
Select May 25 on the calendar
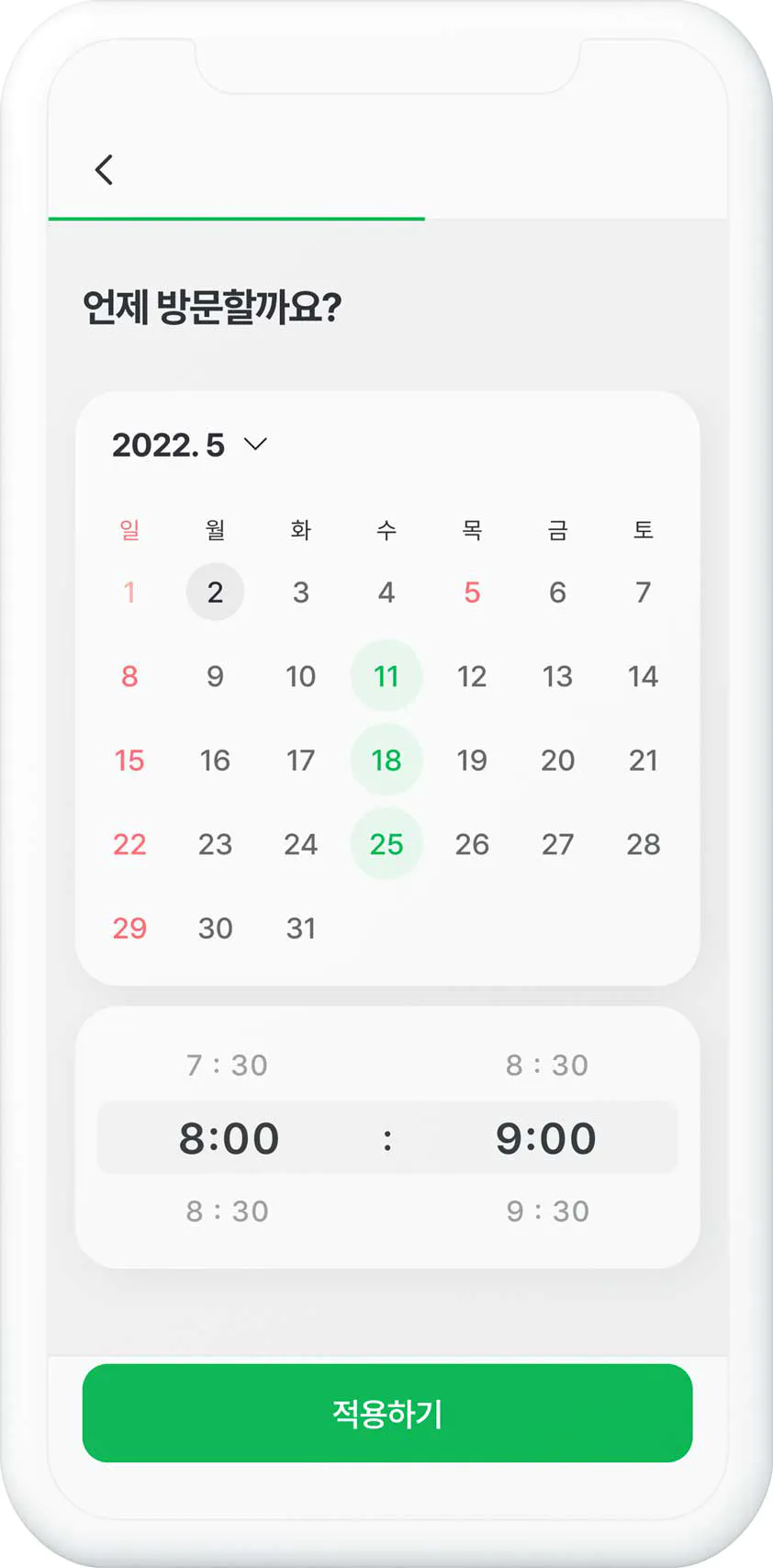(386, 844)
